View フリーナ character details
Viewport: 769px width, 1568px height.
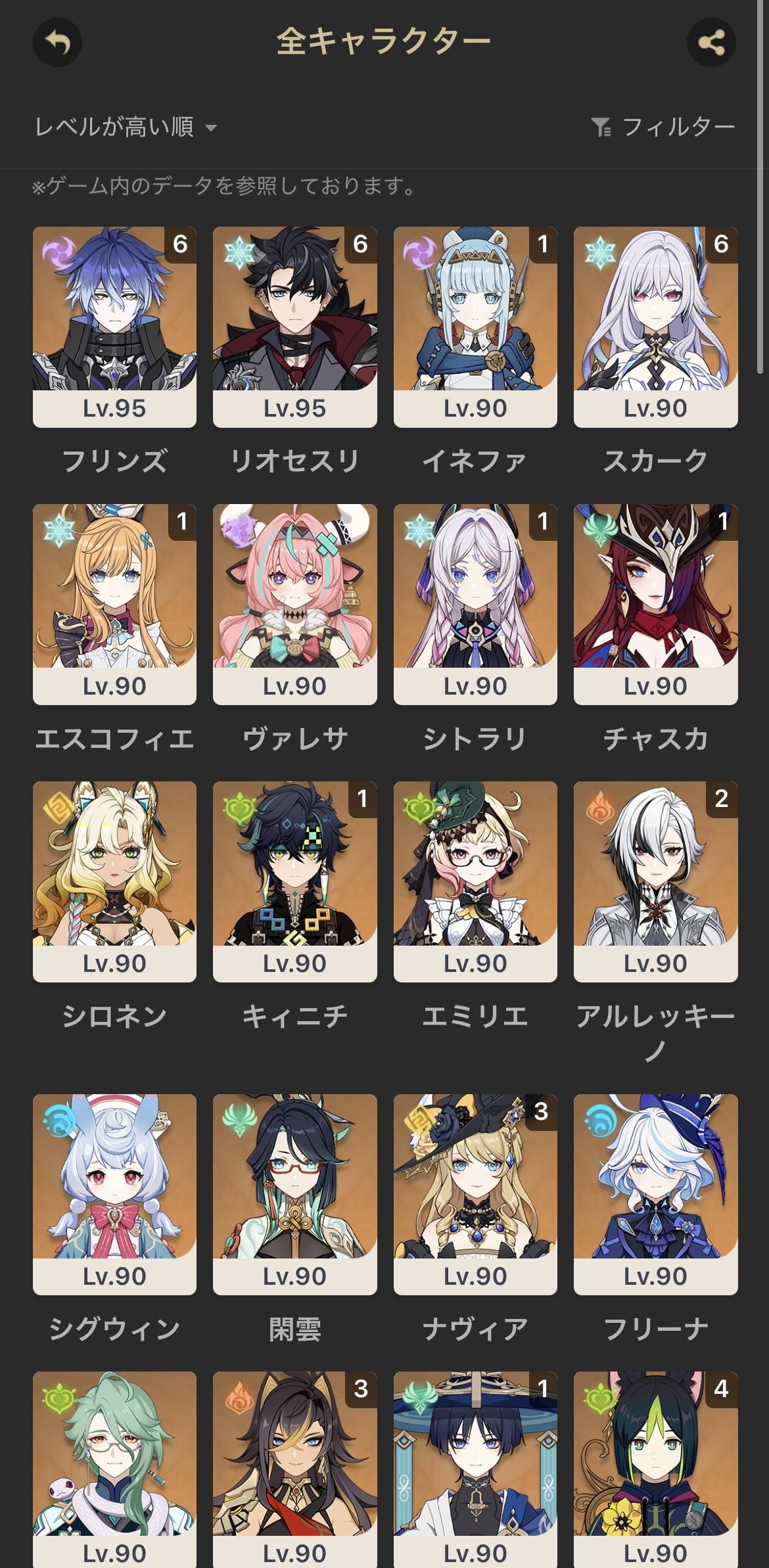pyautogui.click(x=655, y=1194)
